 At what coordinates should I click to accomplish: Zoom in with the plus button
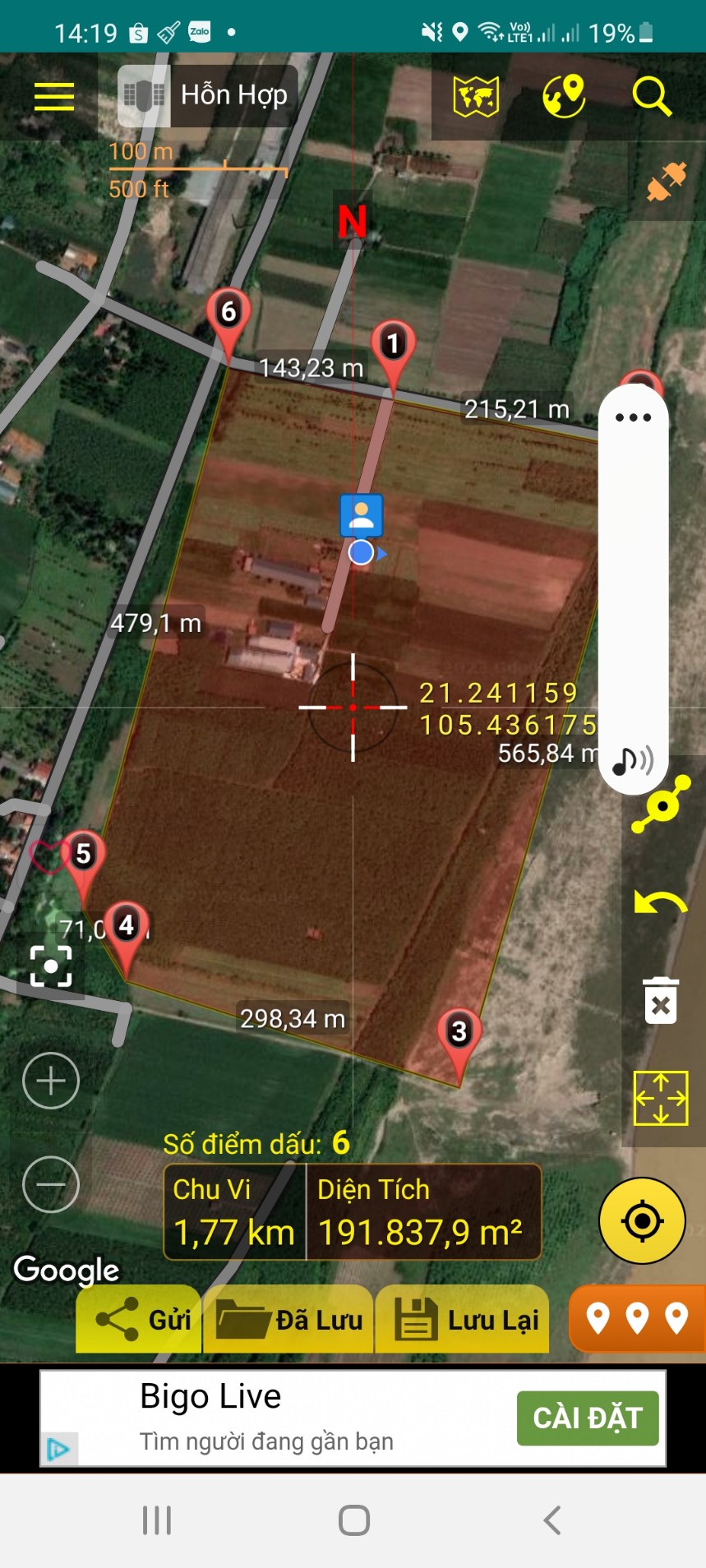51,1081
